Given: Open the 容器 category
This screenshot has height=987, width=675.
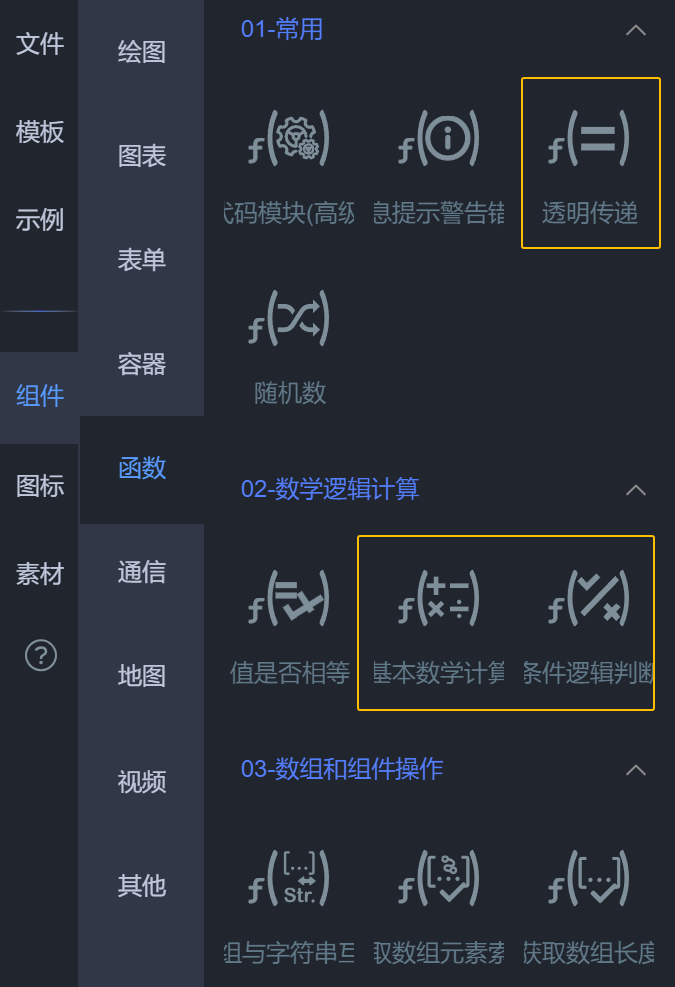Looking at the screenshot, I should coord(142,364).
